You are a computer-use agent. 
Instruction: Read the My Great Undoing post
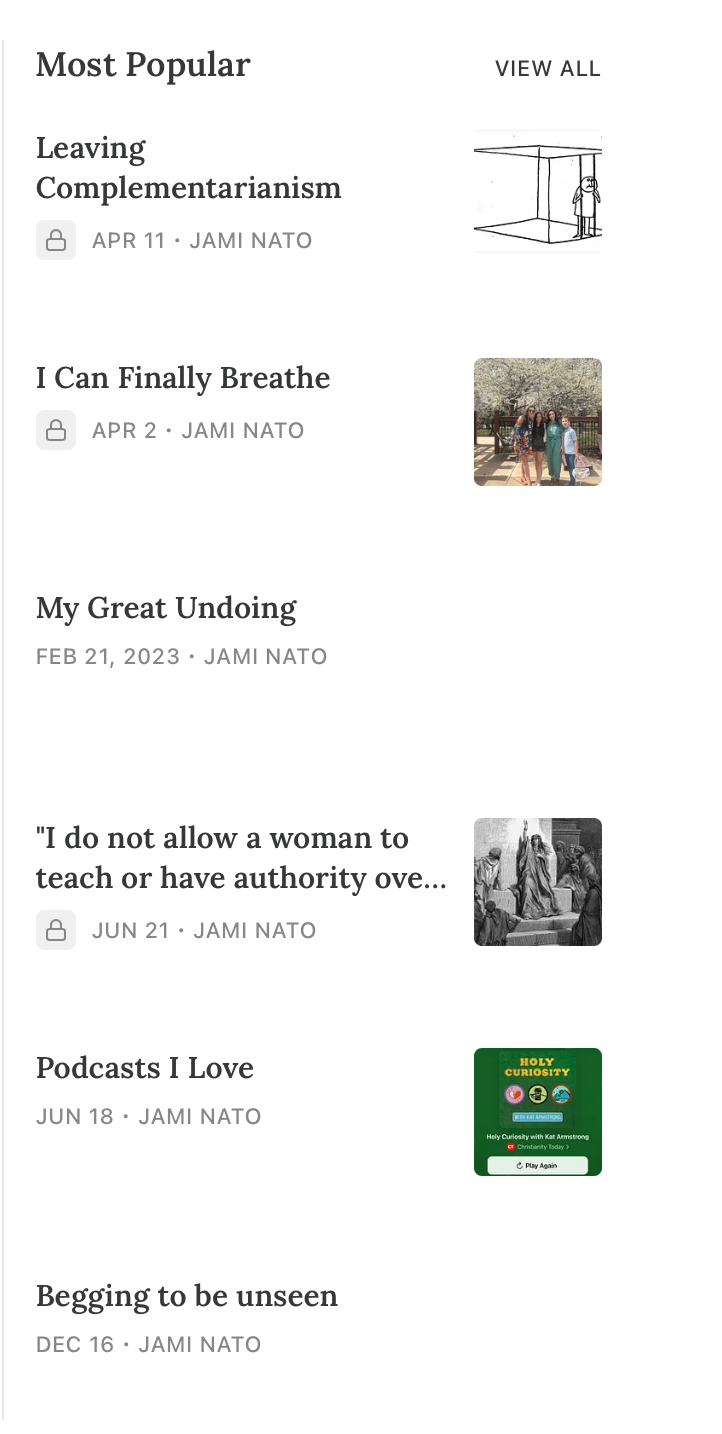tap(166, 608)
